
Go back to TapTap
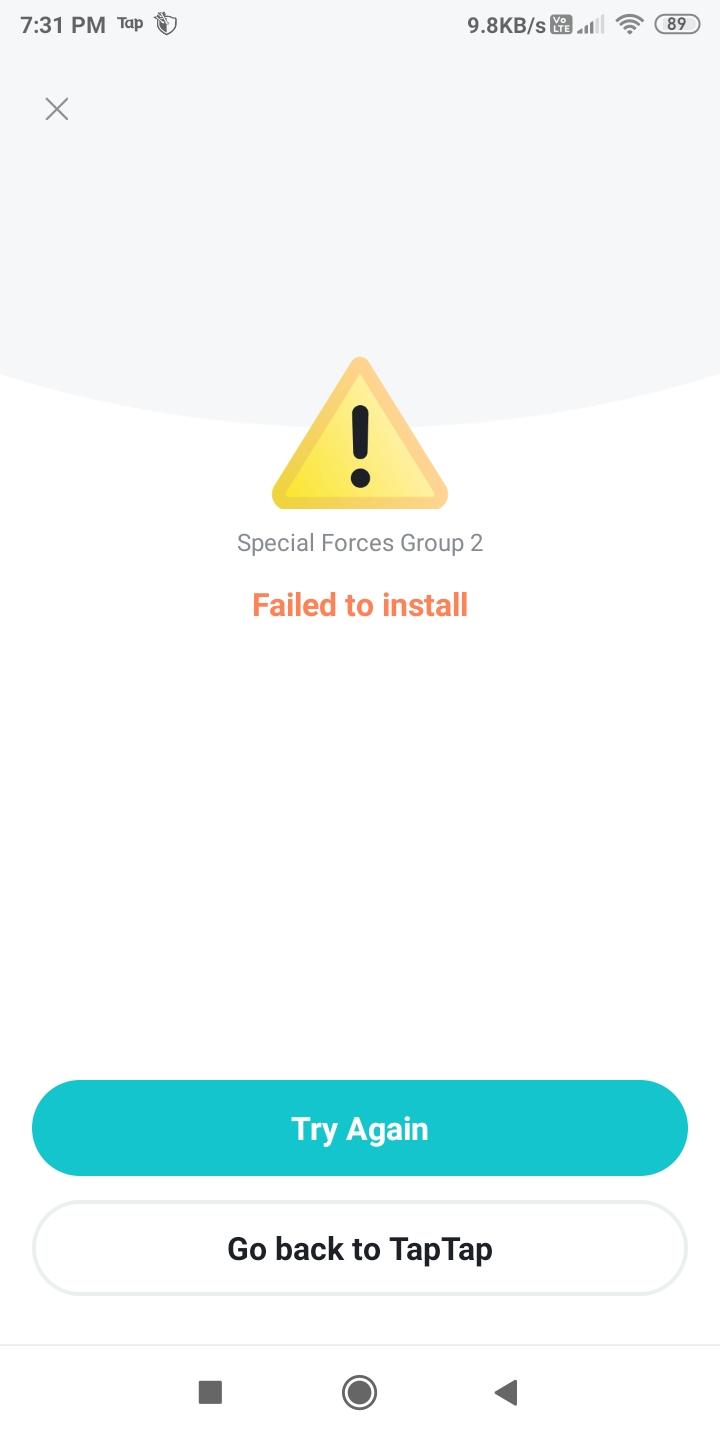360,1248
